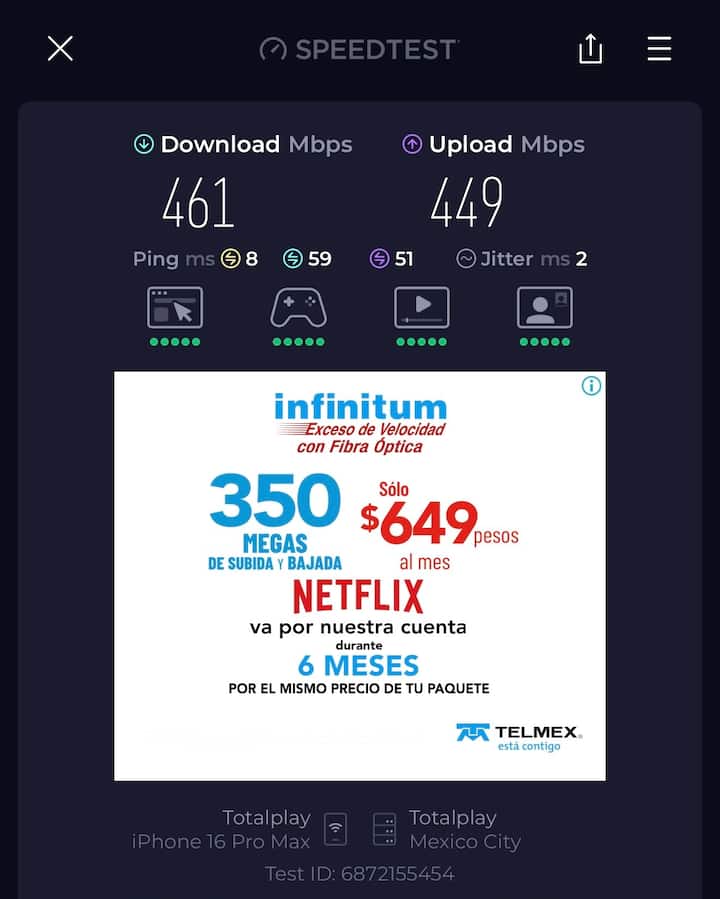
Task: Share the speed test result
Action: click(590, 48)
